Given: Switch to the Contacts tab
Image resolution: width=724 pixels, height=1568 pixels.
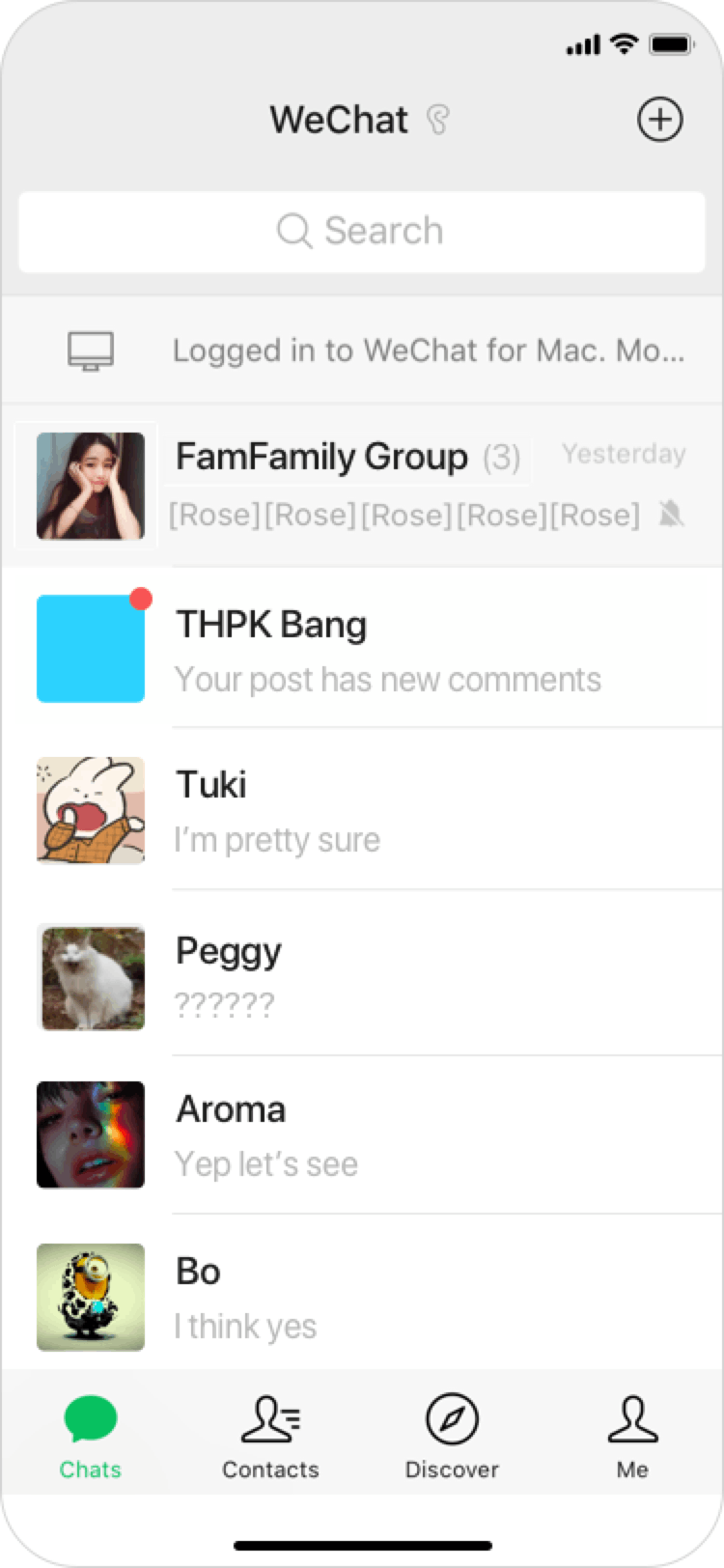Looking at the screenshot, I should click(270, 1438).
